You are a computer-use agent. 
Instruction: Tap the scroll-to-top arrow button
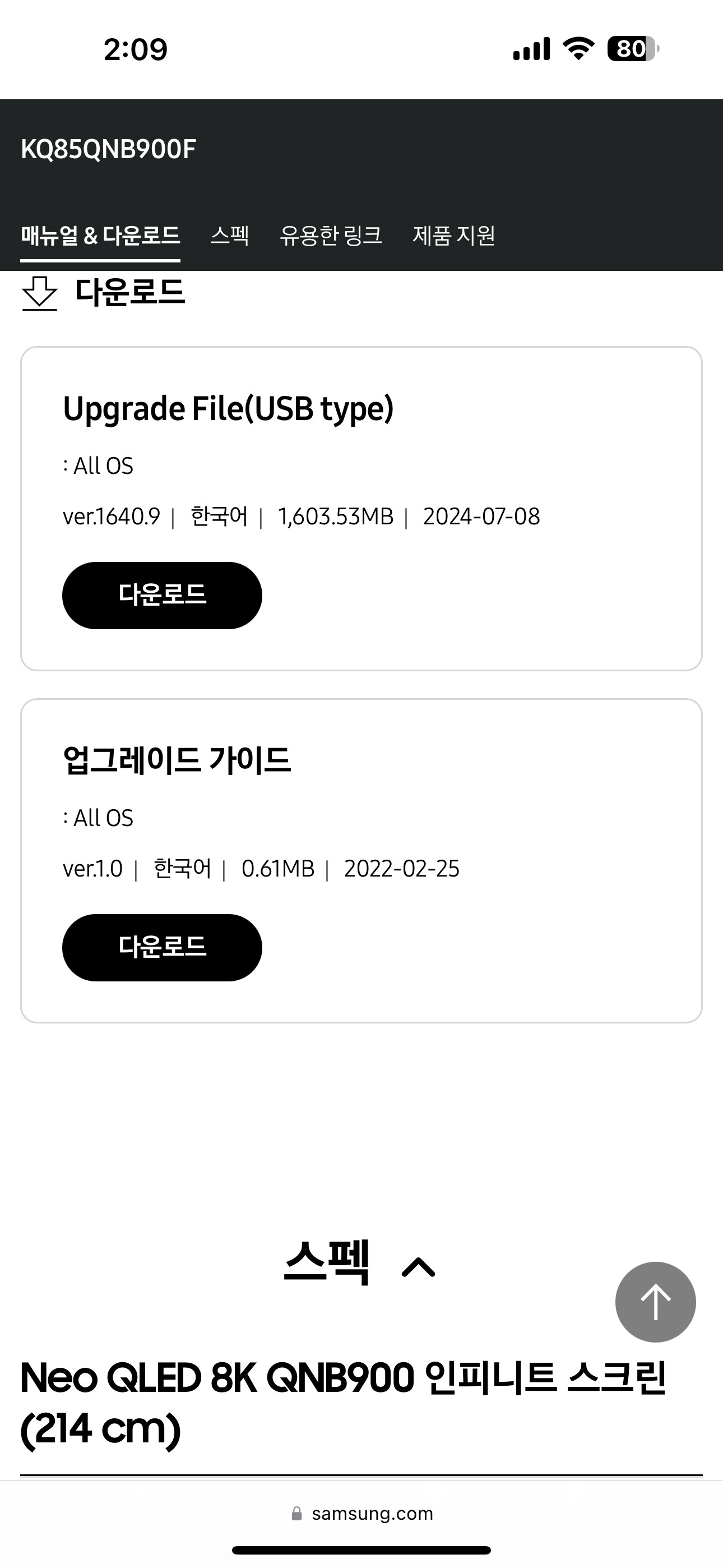pyautogui.click(x=655, y=1302)
